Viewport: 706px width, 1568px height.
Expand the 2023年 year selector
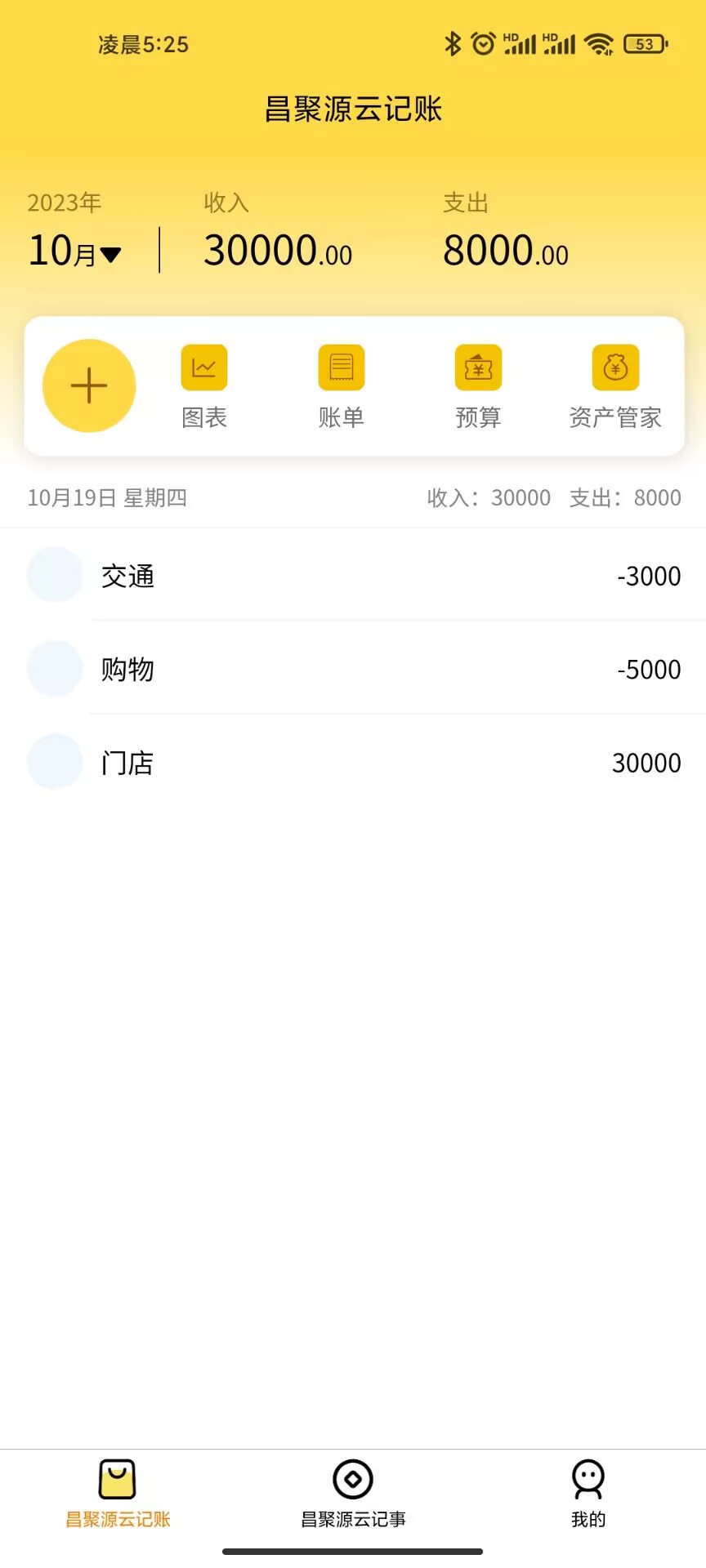(65, 203)
